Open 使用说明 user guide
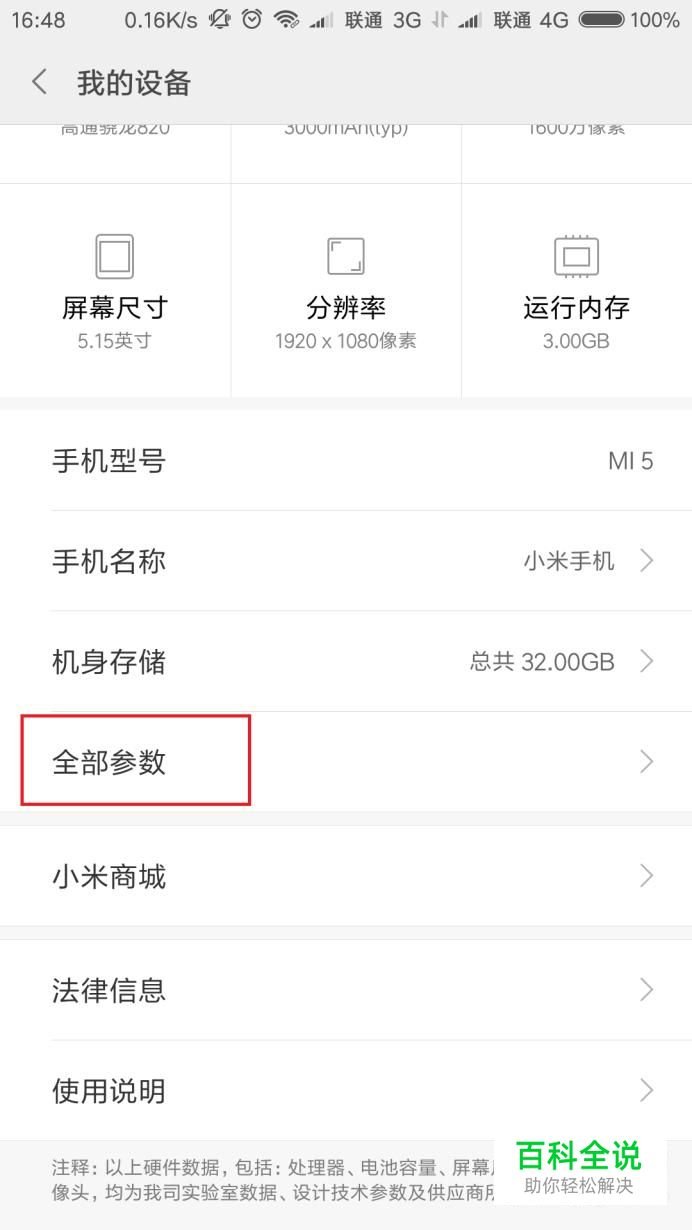 click(x=346, y=1090)
